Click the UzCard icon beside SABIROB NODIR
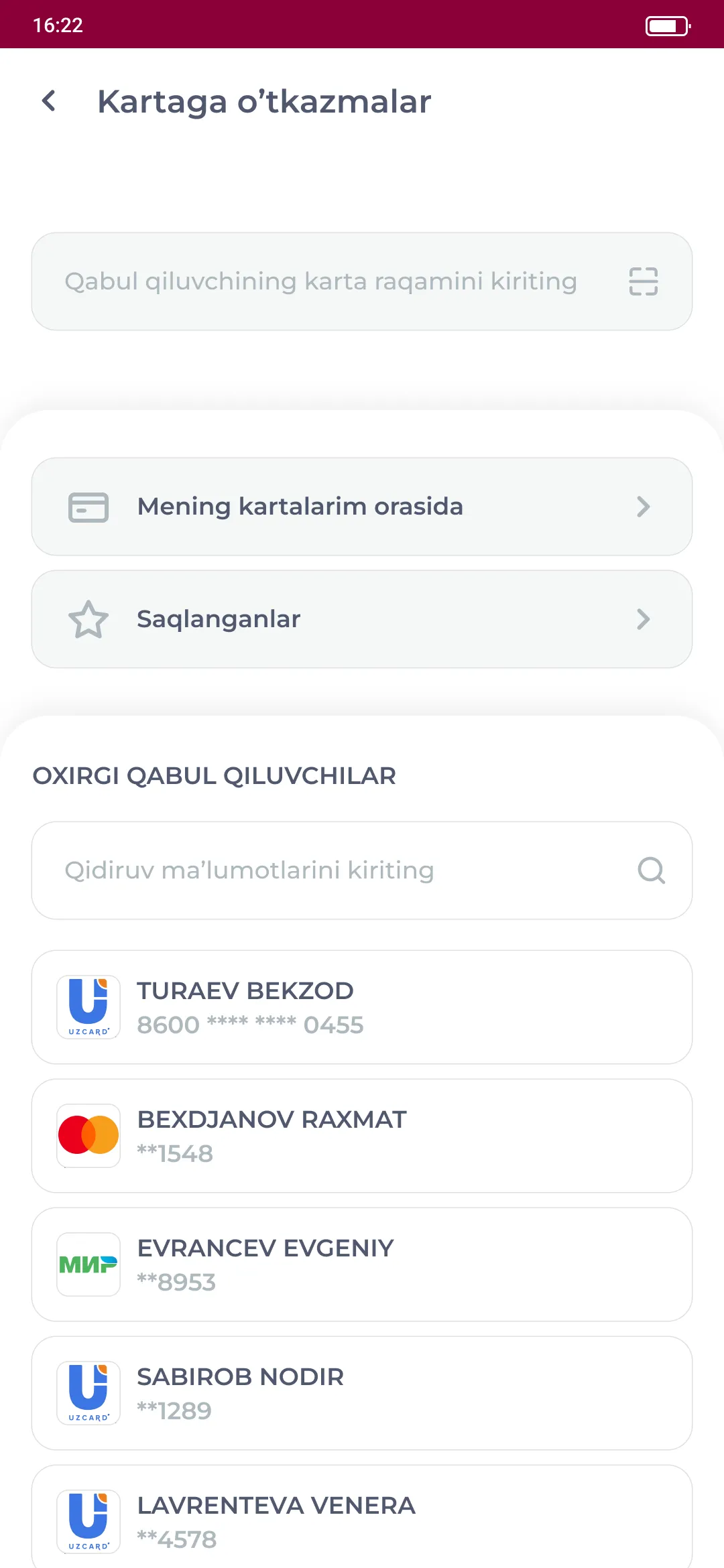 pyautogui.click(x=89, y=1392)
